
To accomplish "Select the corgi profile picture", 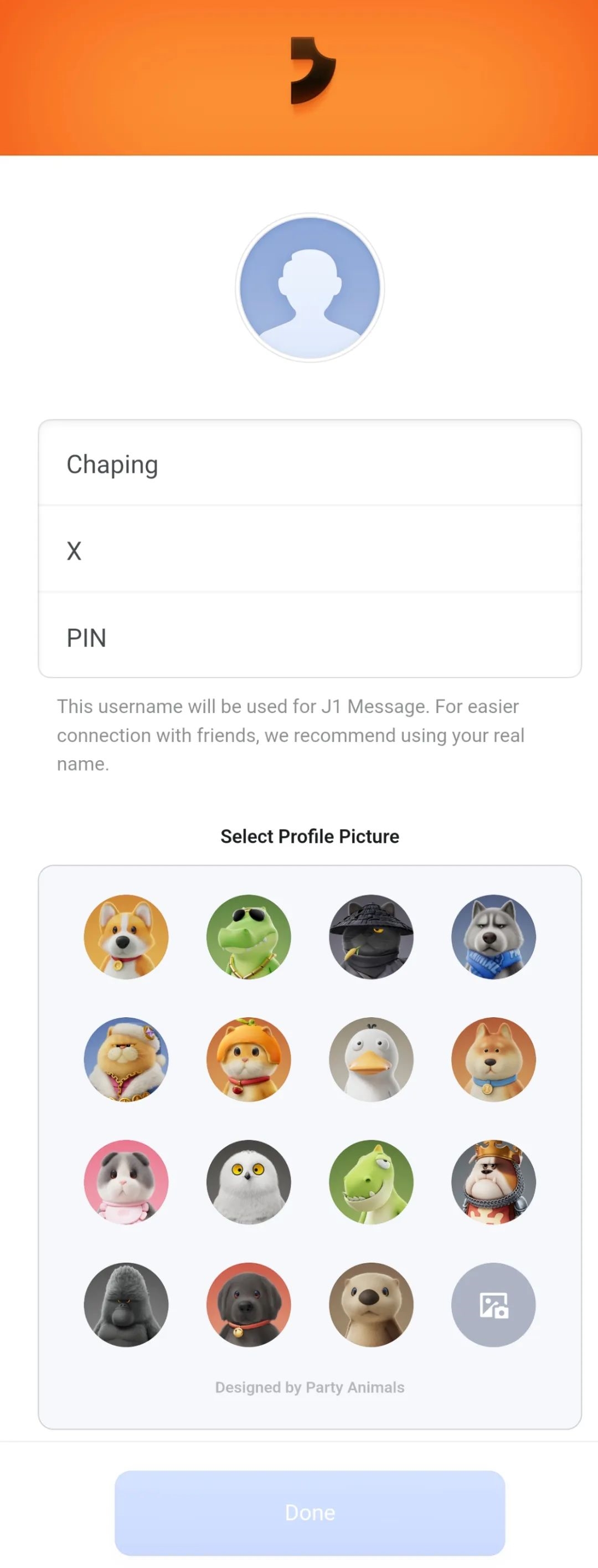I will (126, 937).
